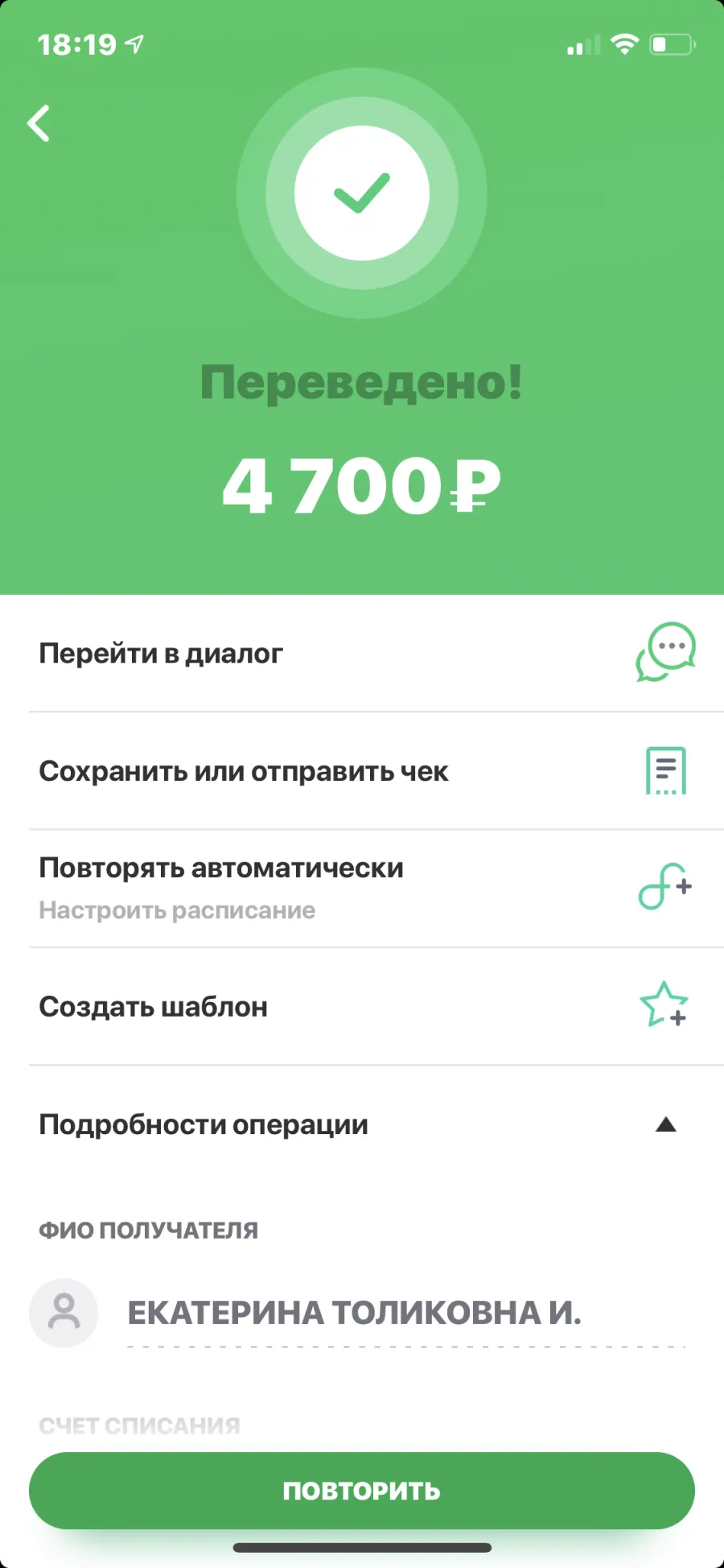Collapse the operation details section

362,1124
